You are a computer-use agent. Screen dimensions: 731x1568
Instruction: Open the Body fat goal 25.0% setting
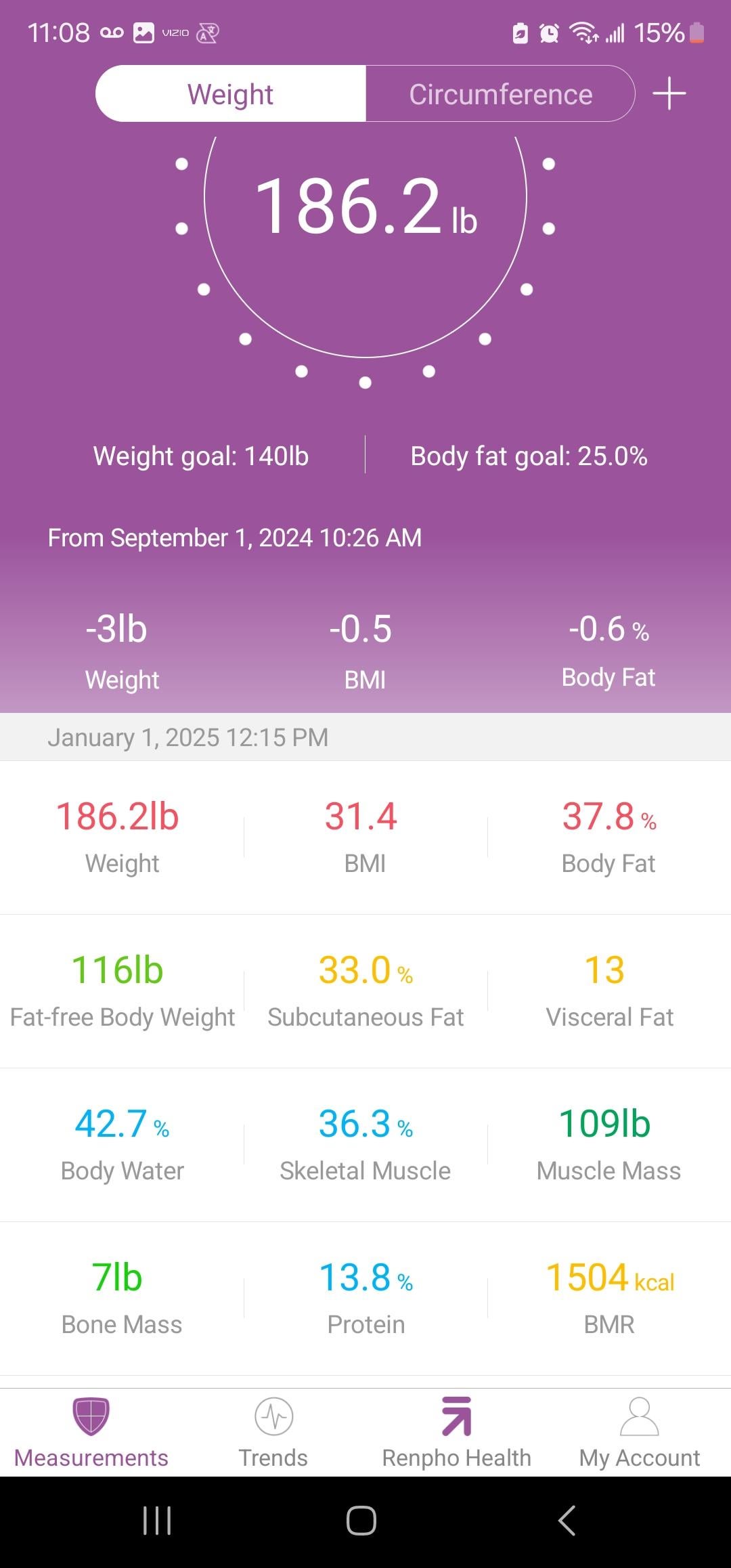pyautogui.click(x=529, y=456)
